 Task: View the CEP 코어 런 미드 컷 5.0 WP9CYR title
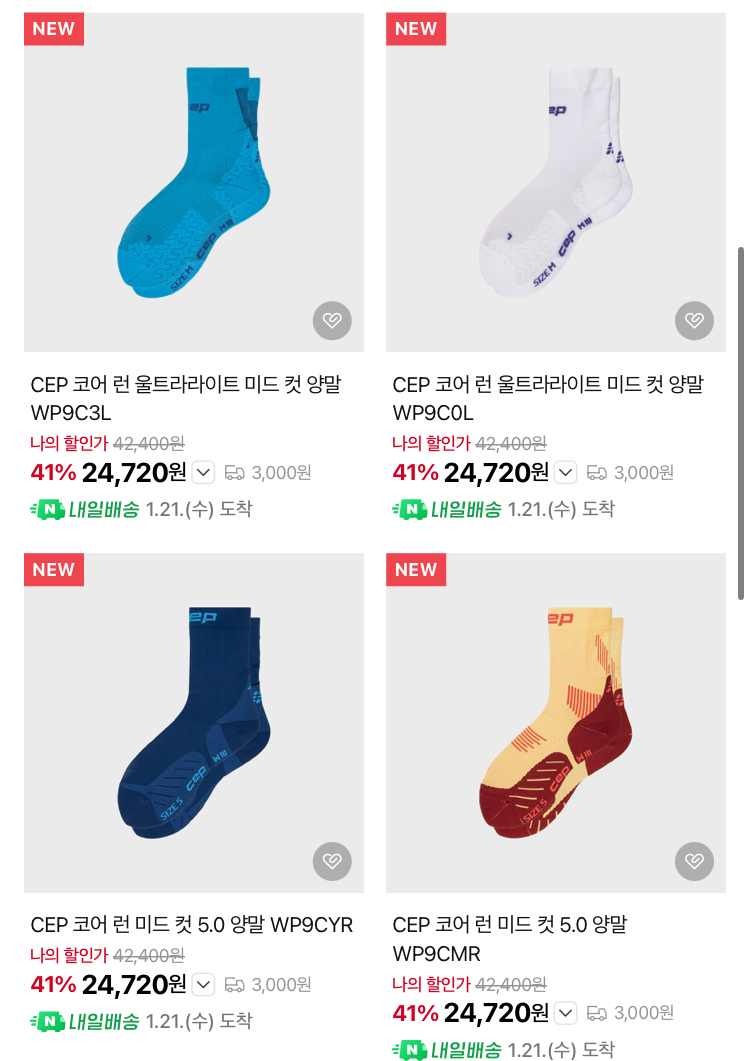coord(192,925)
